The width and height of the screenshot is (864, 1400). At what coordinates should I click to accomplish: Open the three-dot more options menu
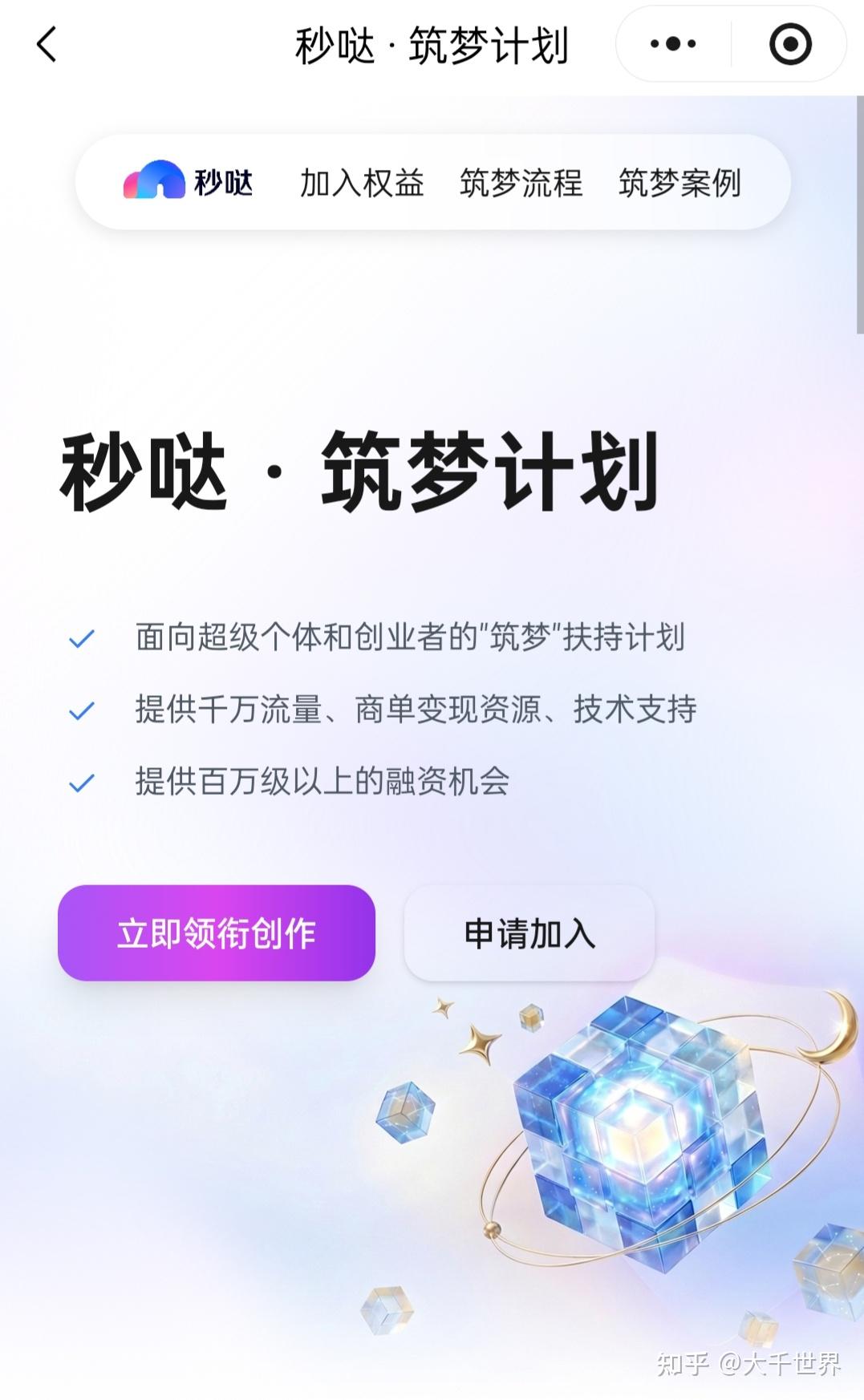[674, 43]
